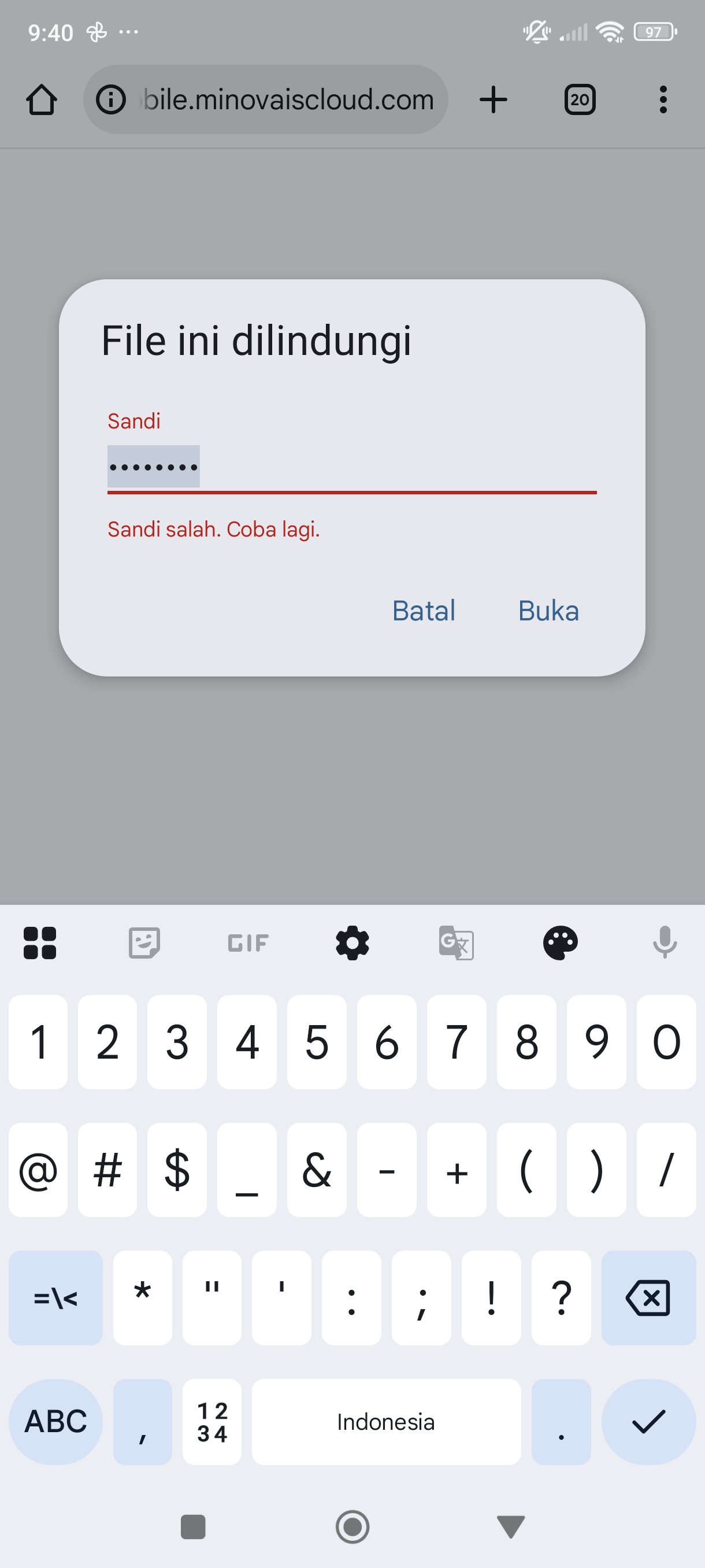Open the keyboard sticker panel
The image size is (705, 1568).
pos(144,943)
